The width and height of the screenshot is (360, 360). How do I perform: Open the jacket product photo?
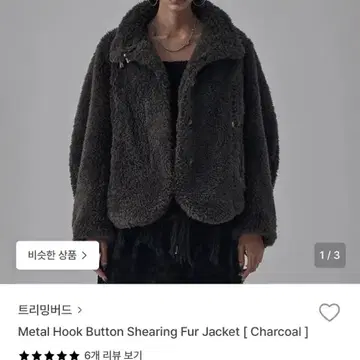[180, 142]
